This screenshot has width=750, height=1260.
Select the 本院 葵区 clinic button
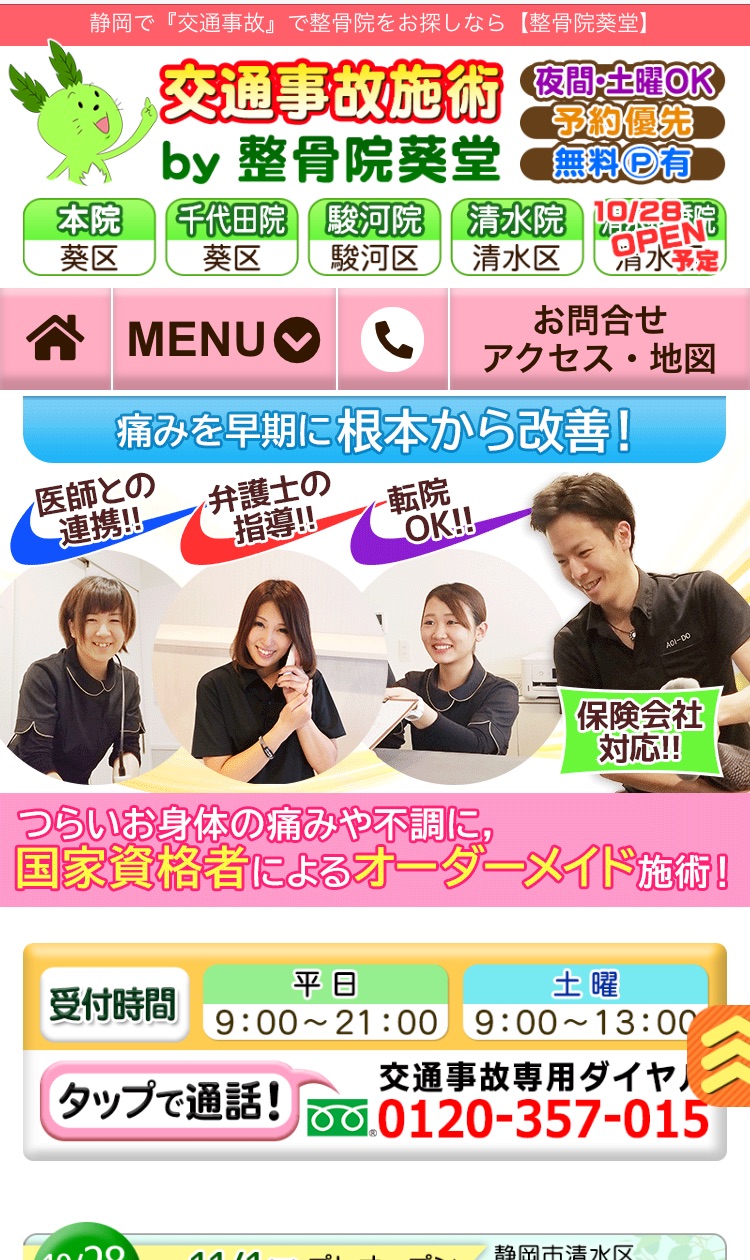89,237
